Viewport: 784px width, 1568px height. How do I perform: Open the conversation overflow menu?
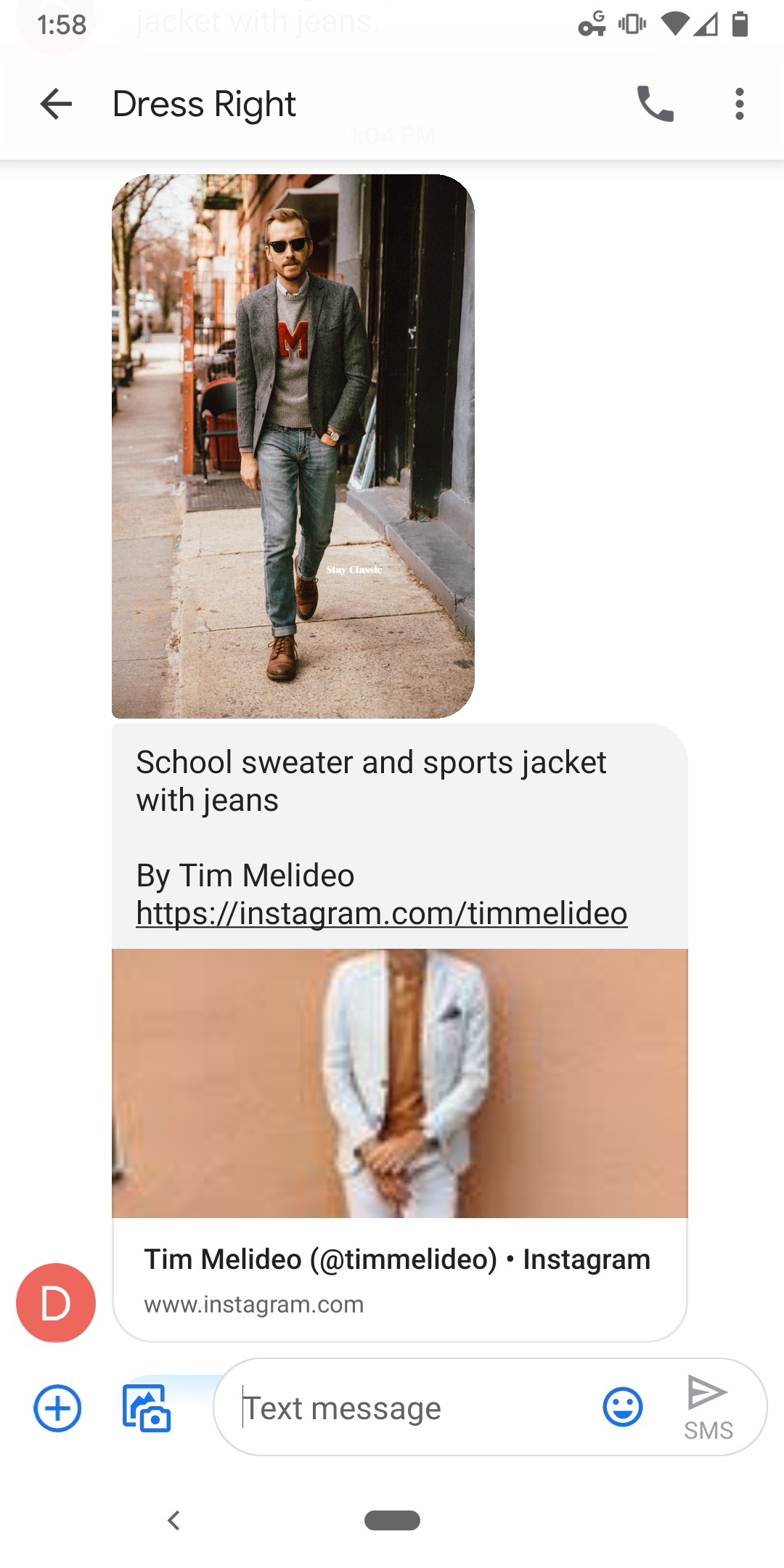[739, 105]
